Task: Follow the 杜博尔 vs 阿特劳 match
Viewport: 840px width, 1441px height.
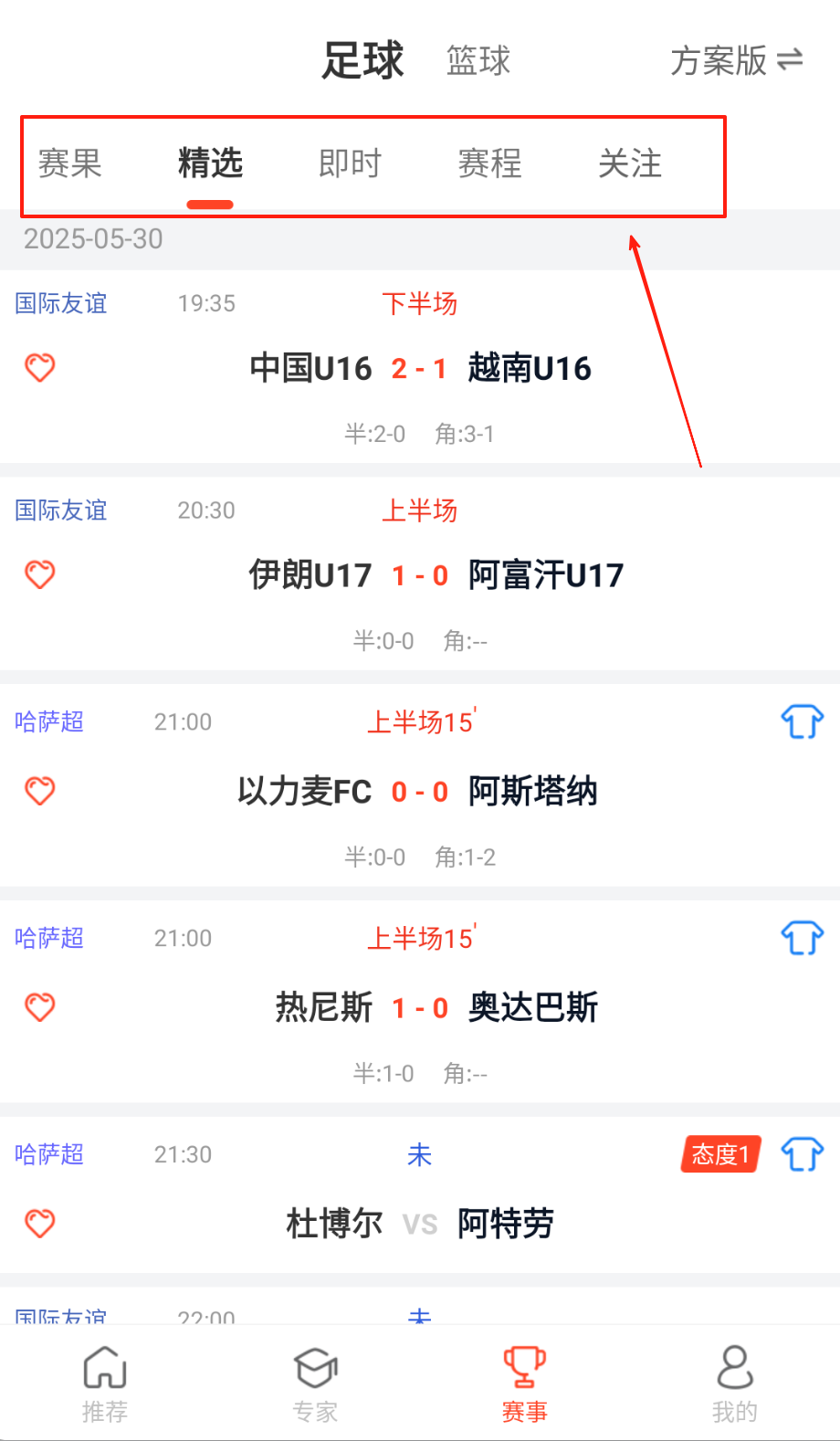Action: [x=39, y=1223]
